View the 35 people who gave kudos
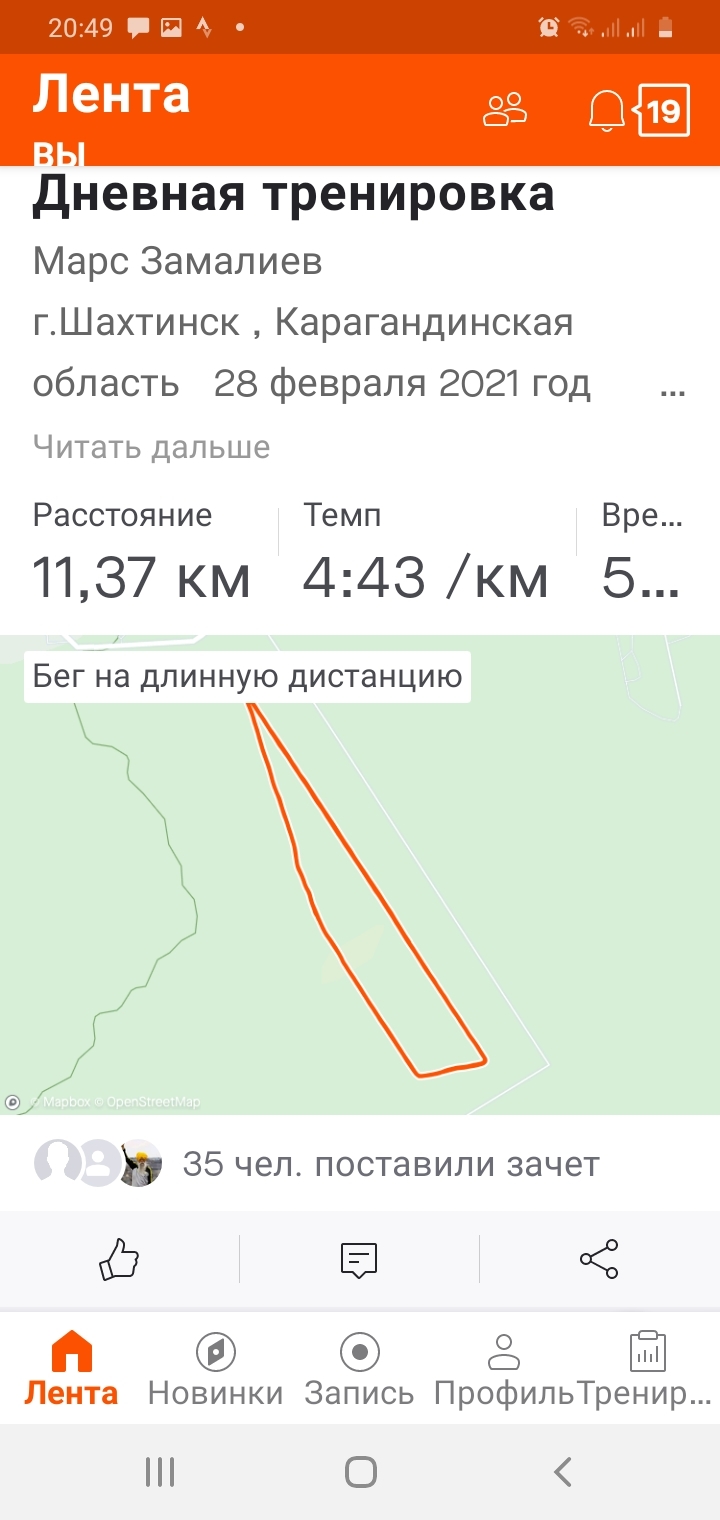This screenshot has height=1520, width=720. (390, 1164)
